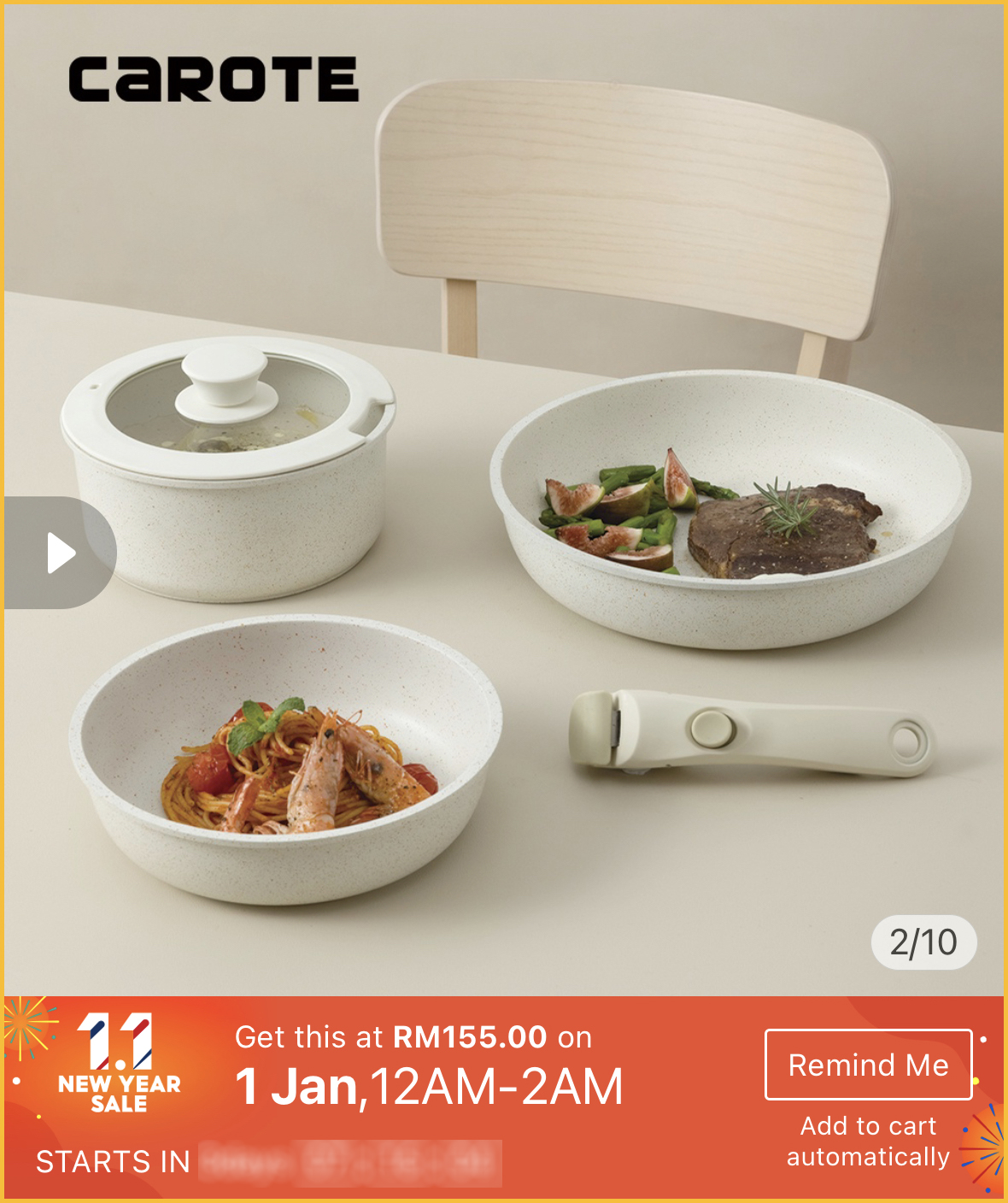1008x1203 pixels.
Task: Play the product video
Action: tap(60, 553)
